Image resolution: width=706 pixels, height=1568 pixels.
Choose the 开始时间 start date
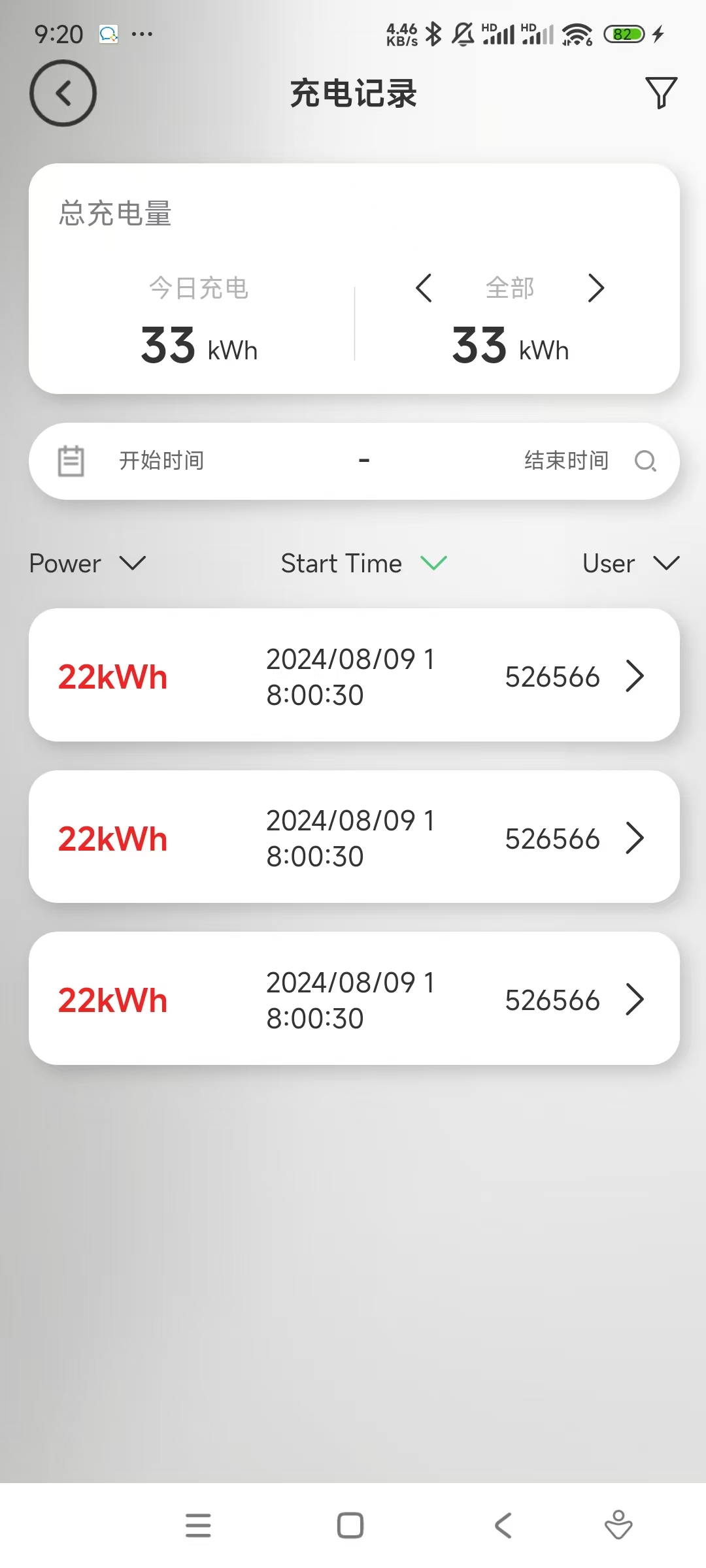pyautogui.click(x=161, y=461)
